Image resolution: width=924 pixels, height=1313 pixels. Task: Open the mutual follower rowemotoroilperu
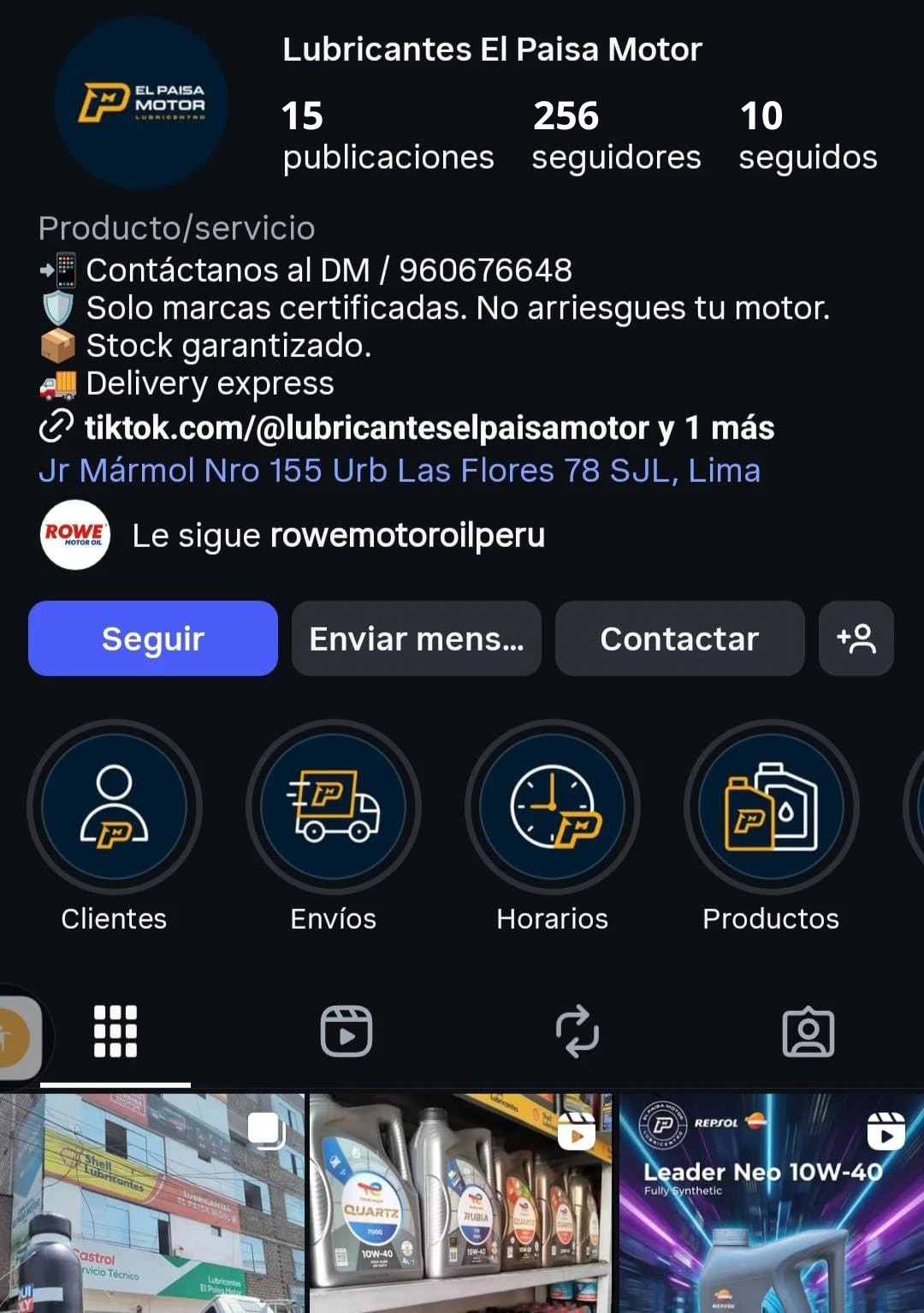point(407,536)
